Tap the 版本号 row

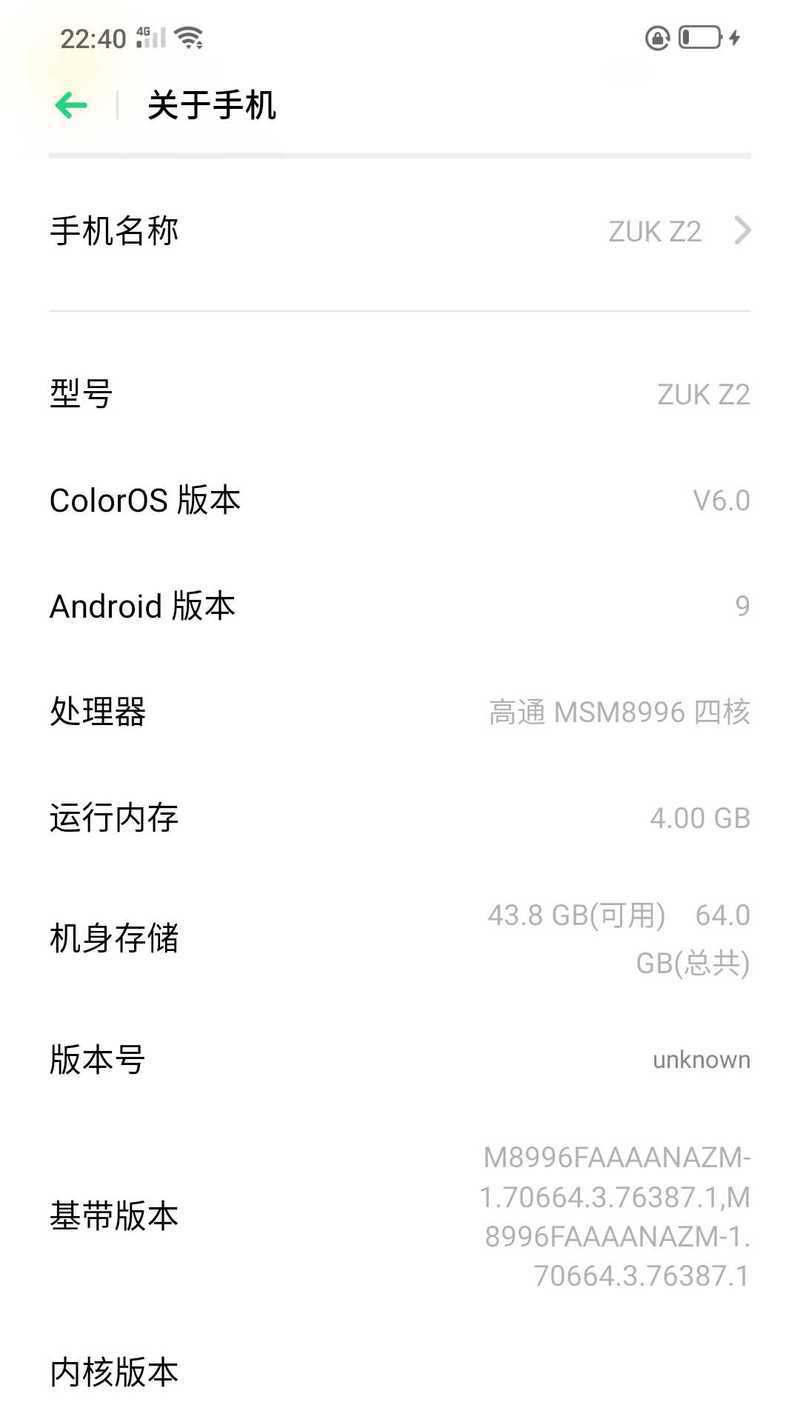coord(400,1059)
